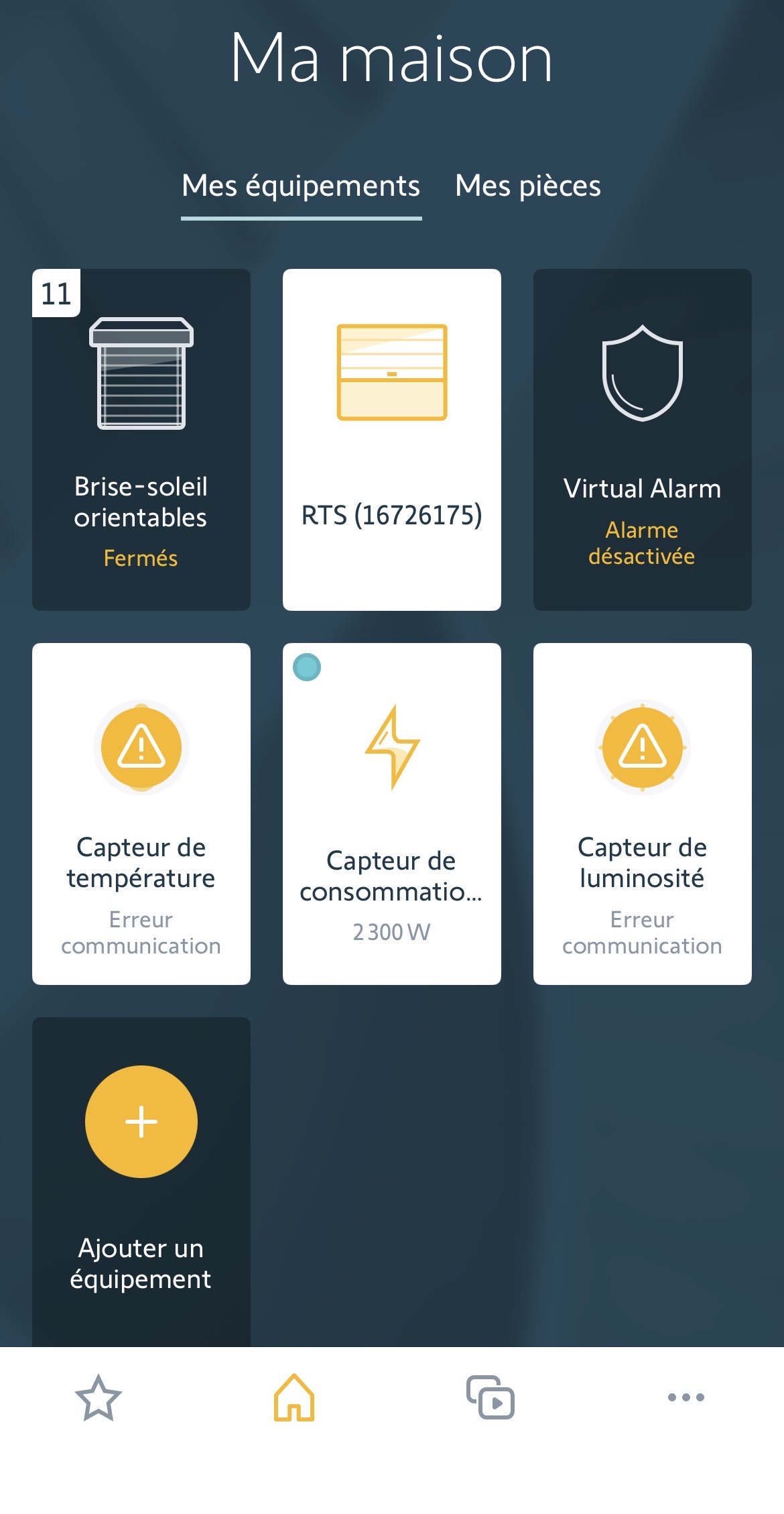Image resolution: width=784 pixels, height=1514 pixels.
Task: Open the Capteur de température card
Action: [141, 813]
